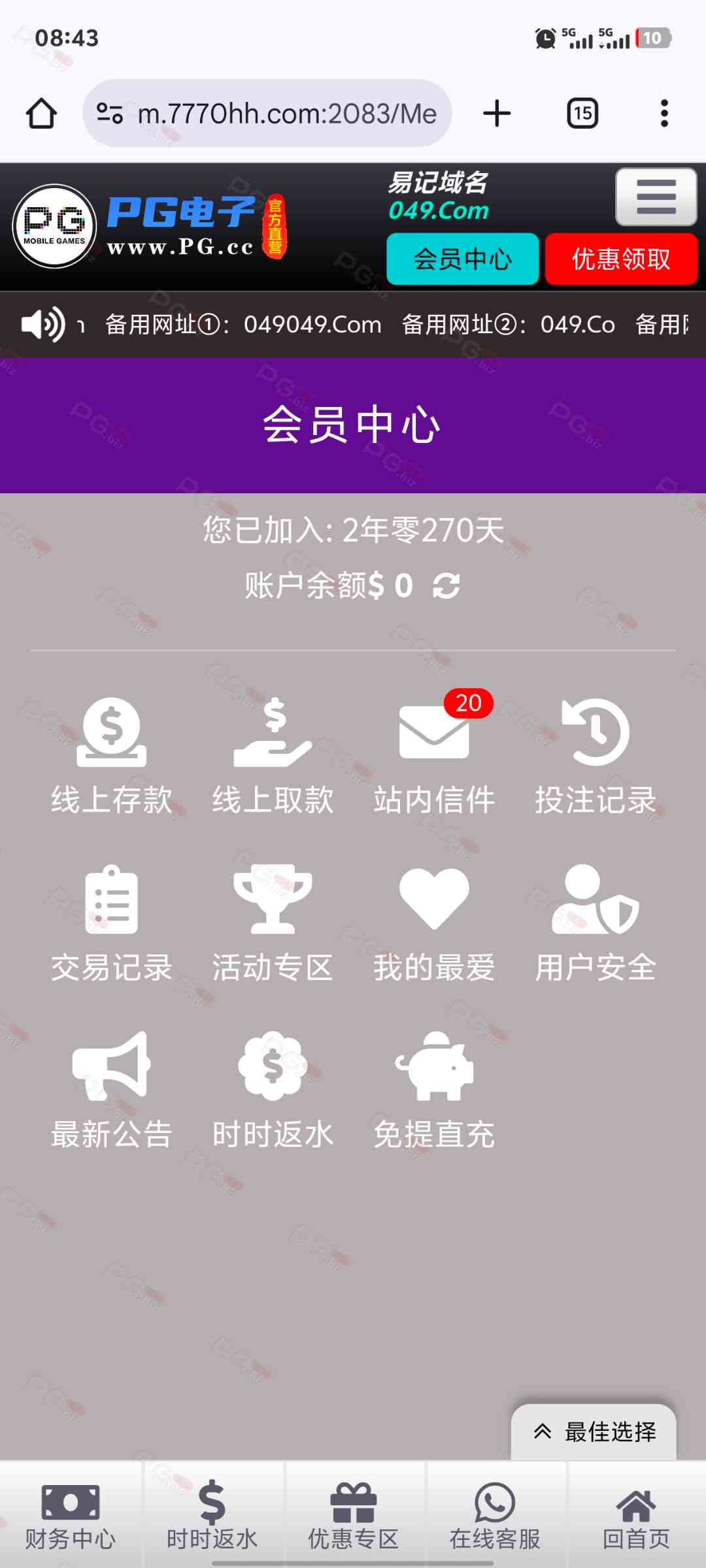Open the hamburger menu button
Screen dimensions: 706x1568
(x=656, y=197)
